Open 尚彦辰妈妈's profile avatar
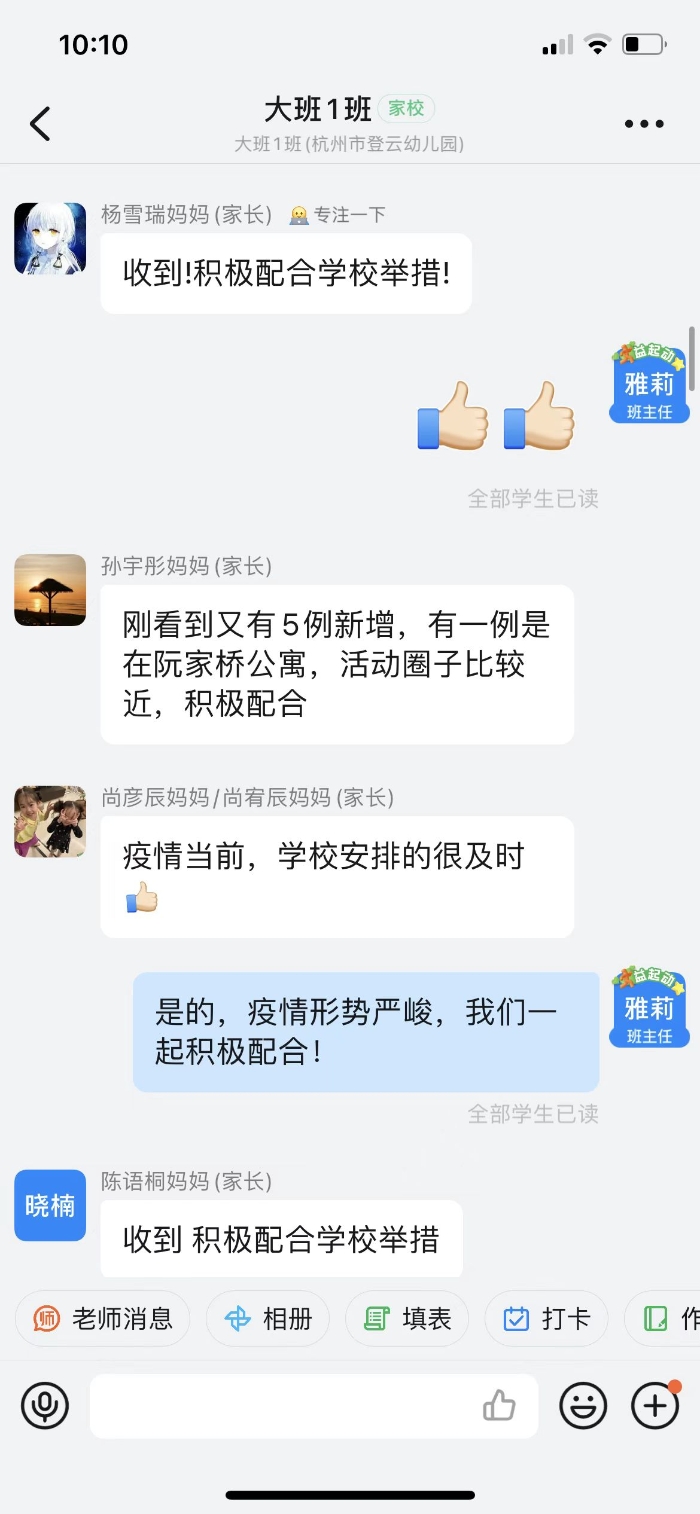This screenshot has width=700, height=1514. pyautogui.click(x=50, y=821)
